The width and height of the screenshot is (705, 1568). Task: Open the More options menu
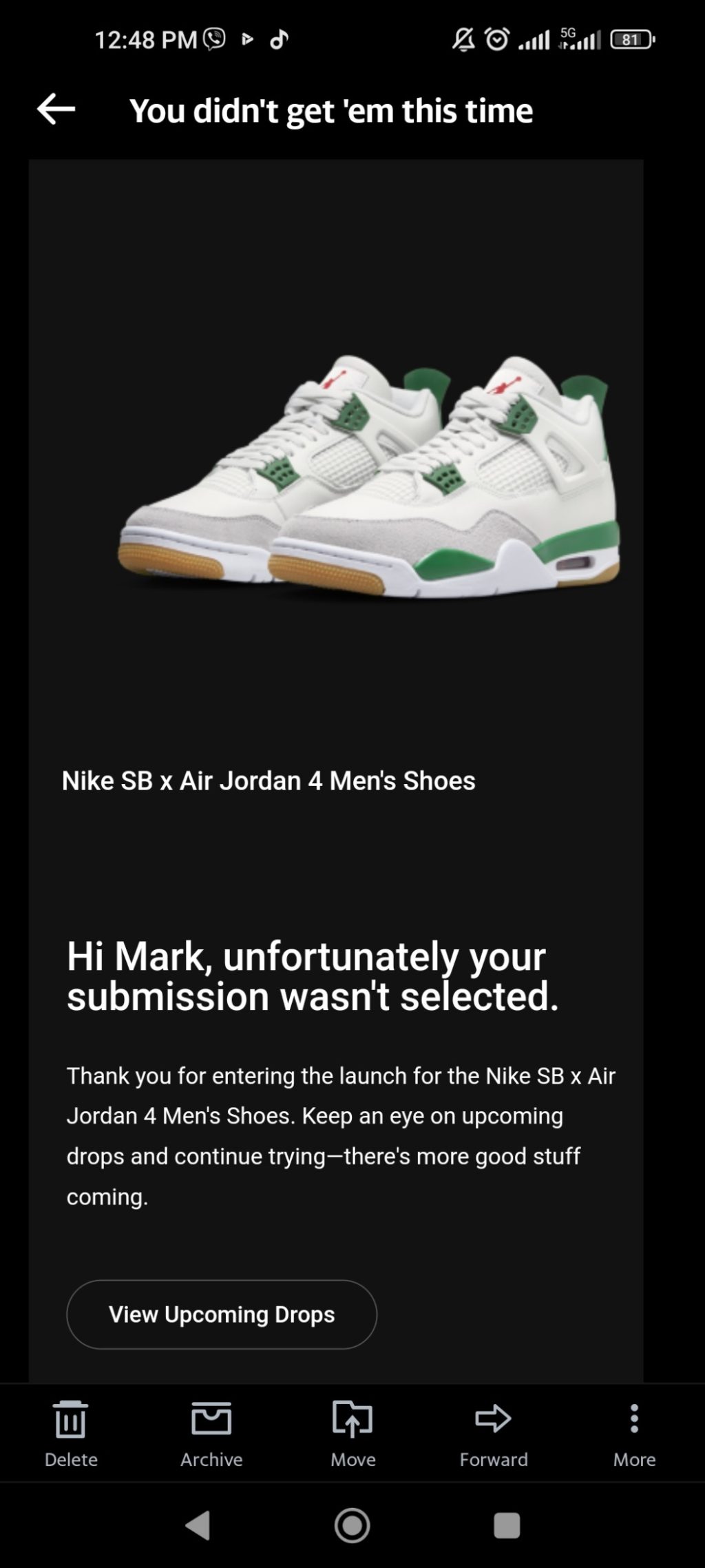(634, 1432)
